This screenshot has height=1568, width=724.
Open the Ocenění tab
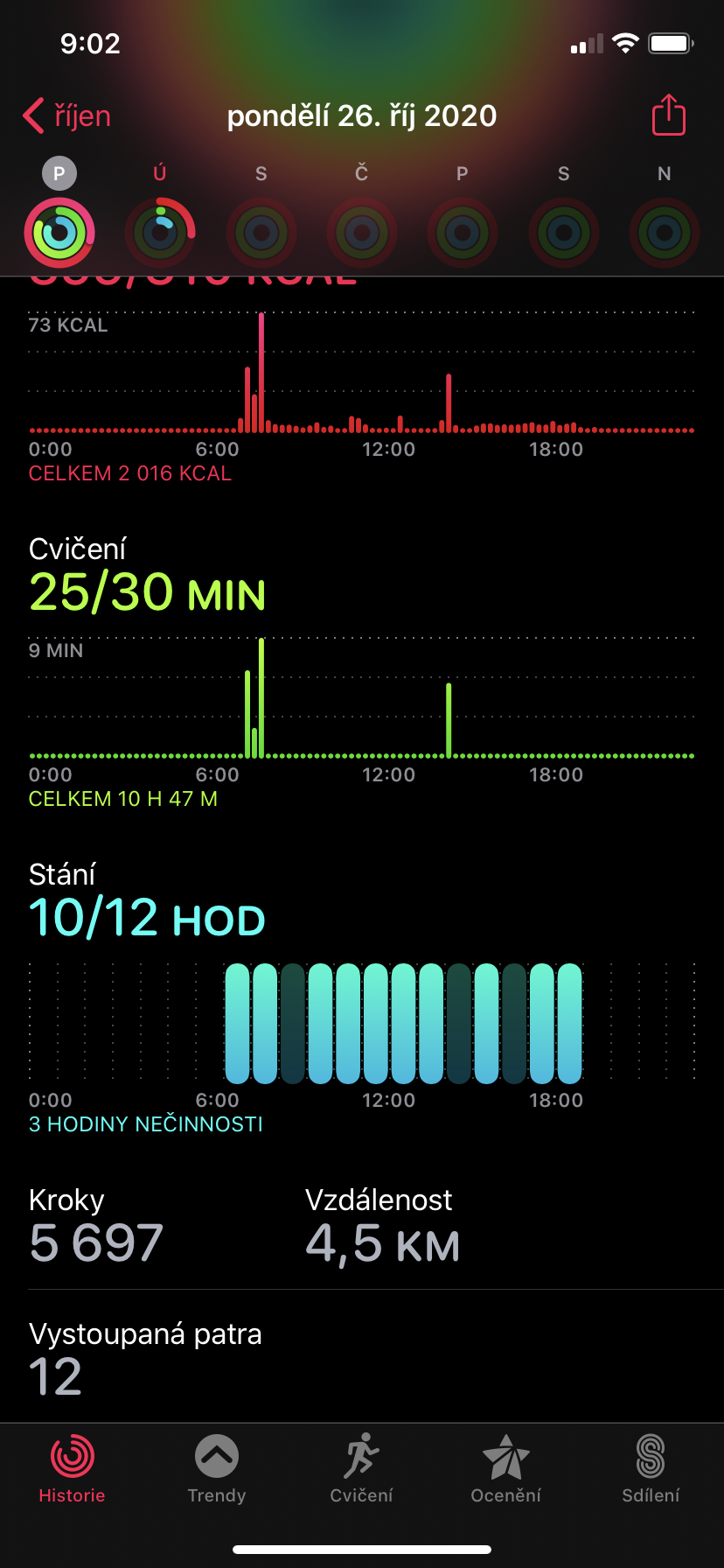click(506, 1470)
